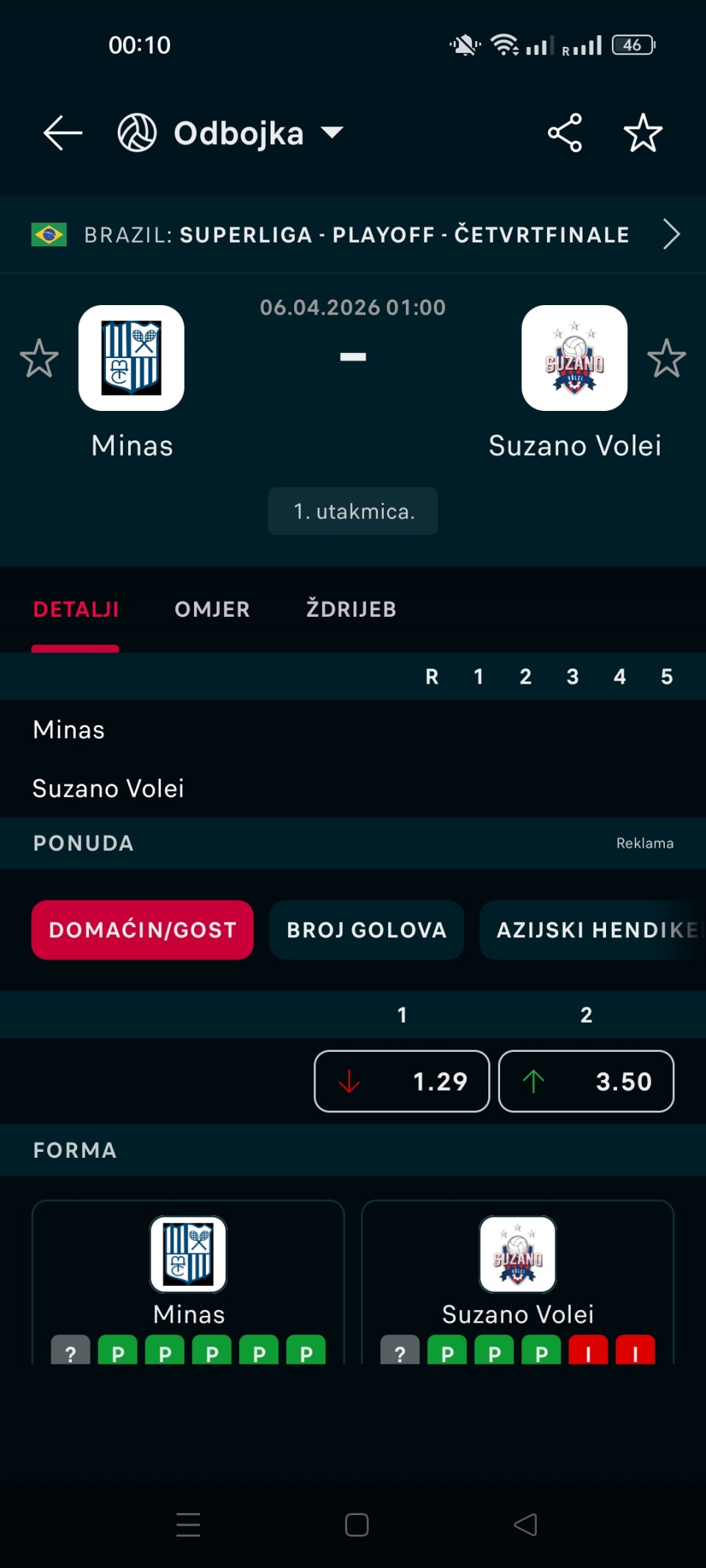Viewport: 706px width, 1568px height.
Task: Tap the 1.29 home odds button
Action: click(402, 1081)
